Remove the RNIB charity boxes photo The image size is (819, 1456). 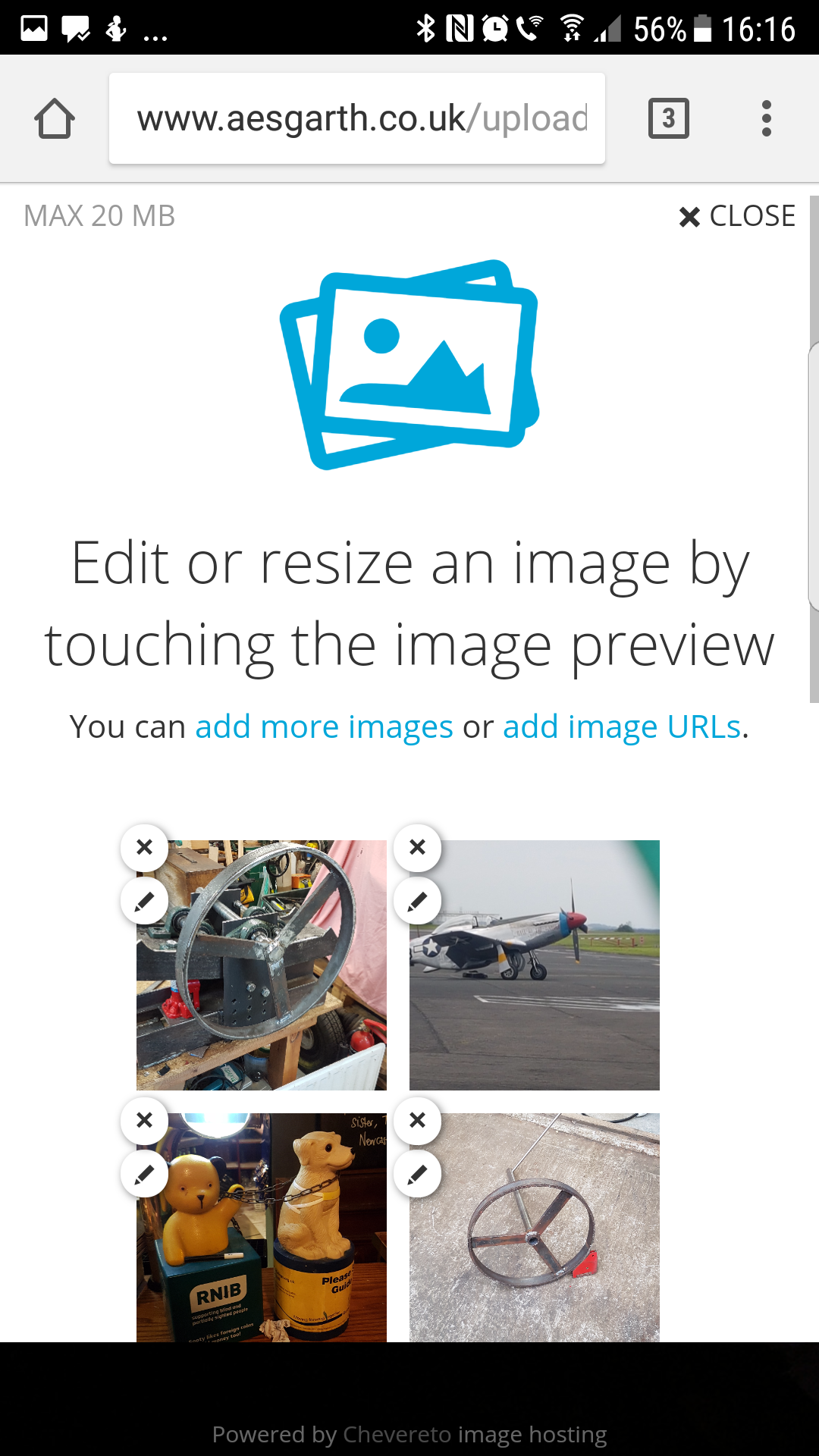pyautogui.click(x=144, y=1120)
